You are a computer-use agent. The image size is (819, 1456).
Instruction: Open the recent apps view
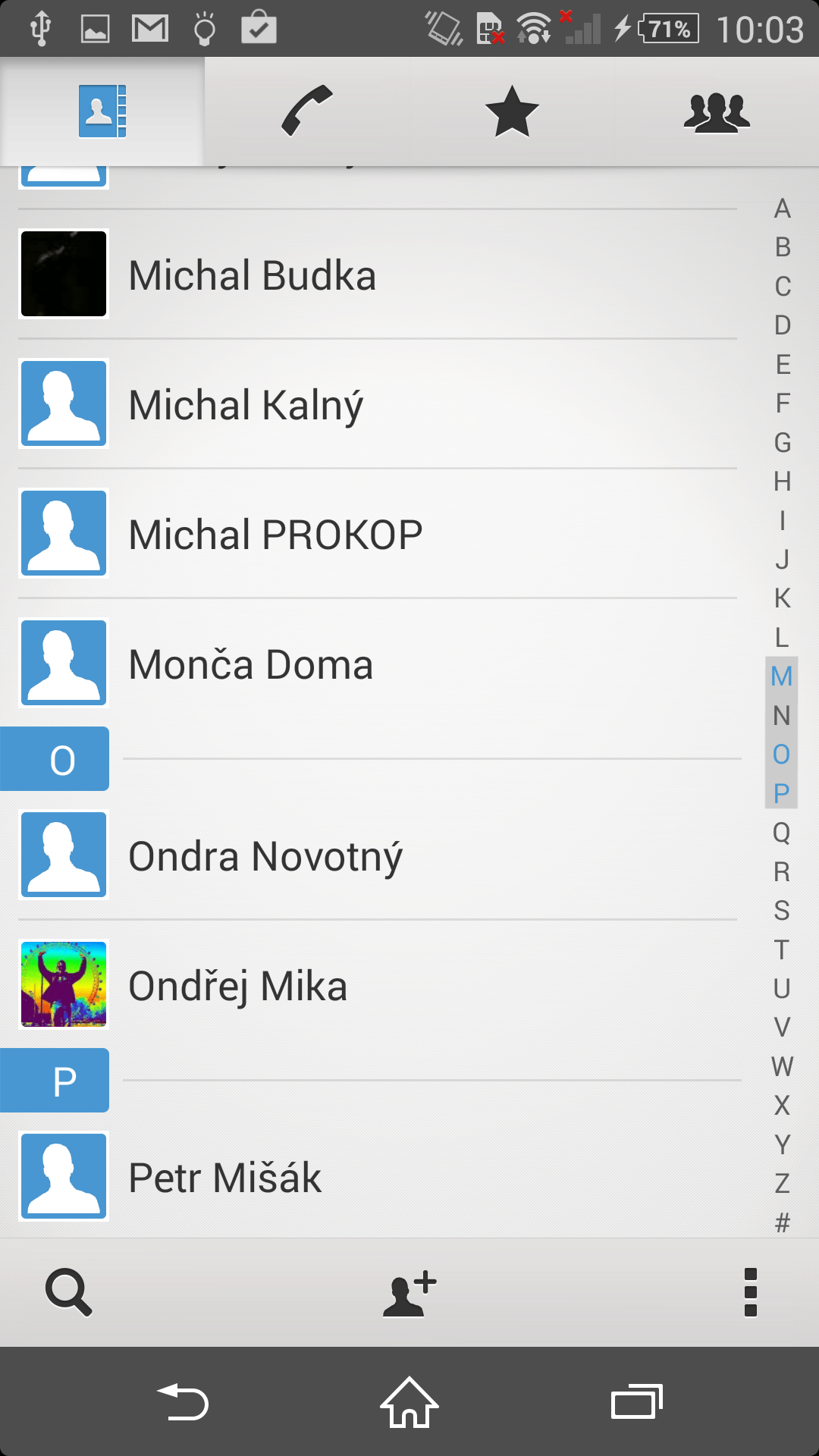(637, 1401)
